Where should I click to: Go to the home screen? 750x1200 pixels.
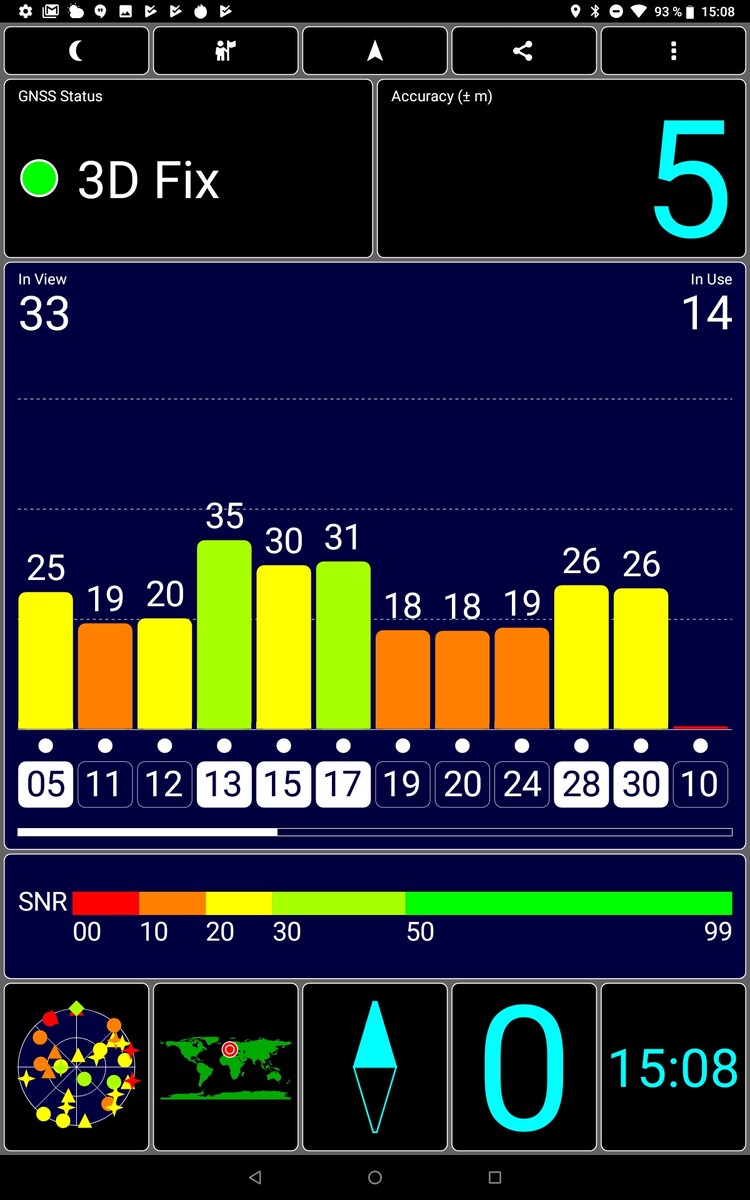pos(375,1178)
